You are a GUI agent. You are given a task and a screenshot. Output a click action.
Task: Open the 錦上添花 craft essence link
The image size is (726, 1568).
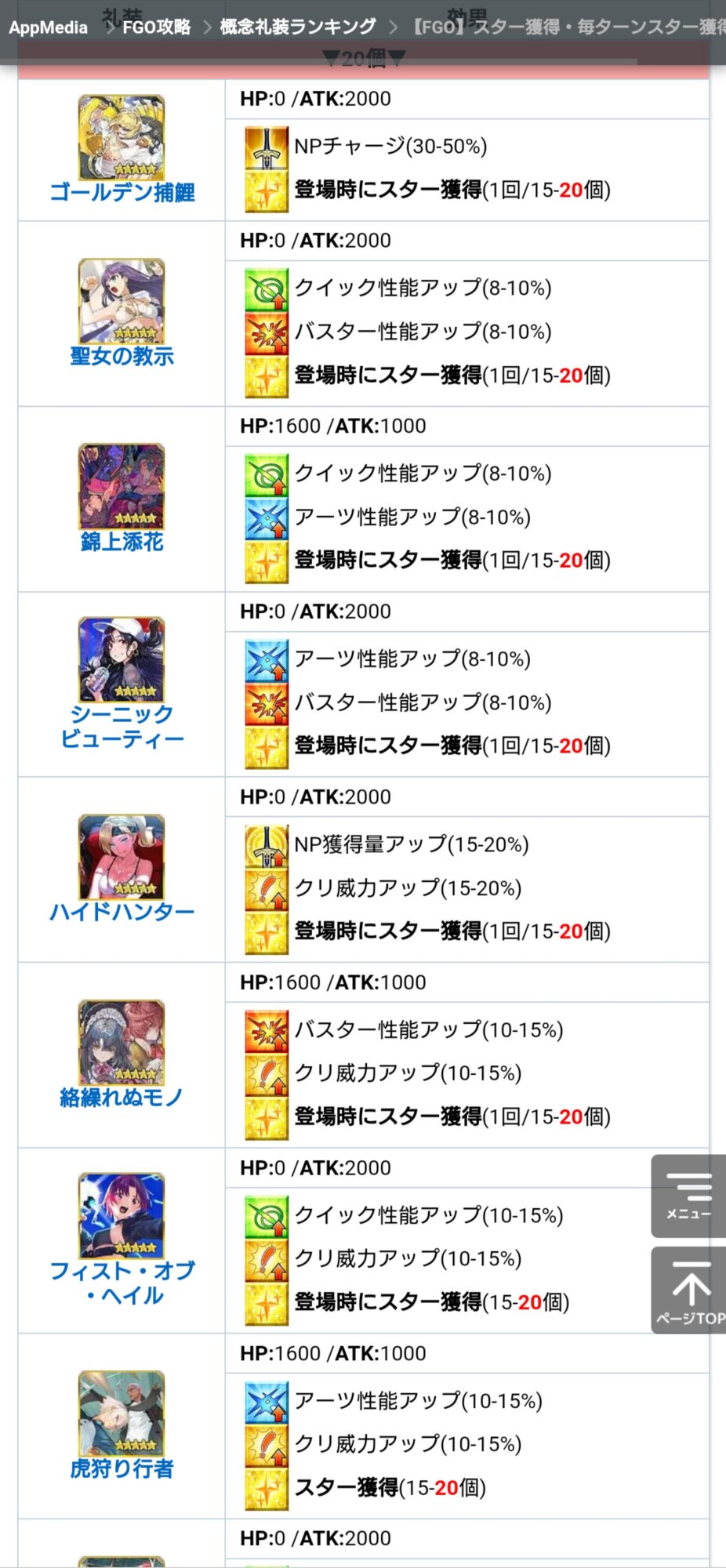point(122,542)
